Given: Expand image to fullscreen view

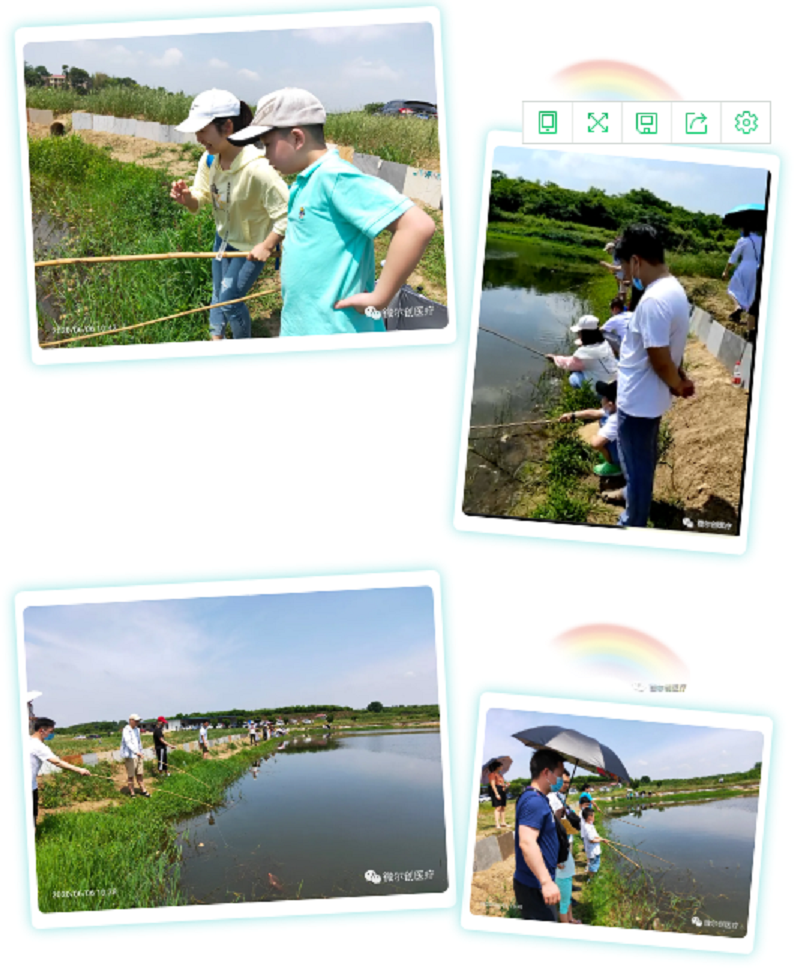Looking at the screenshot, I should 597,123.
